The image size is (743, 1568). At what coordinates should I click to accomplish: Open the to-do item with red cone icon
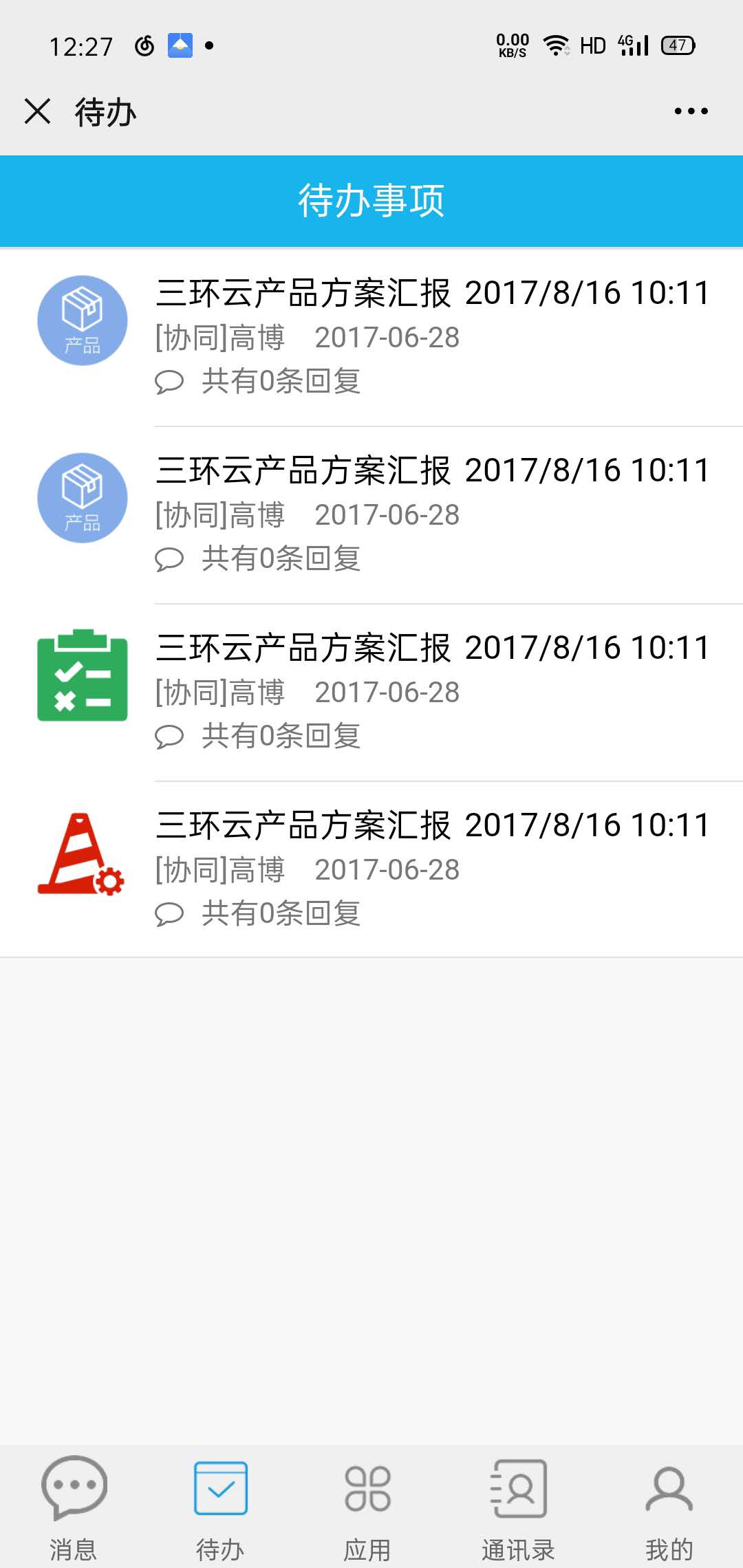coord(371,869)
